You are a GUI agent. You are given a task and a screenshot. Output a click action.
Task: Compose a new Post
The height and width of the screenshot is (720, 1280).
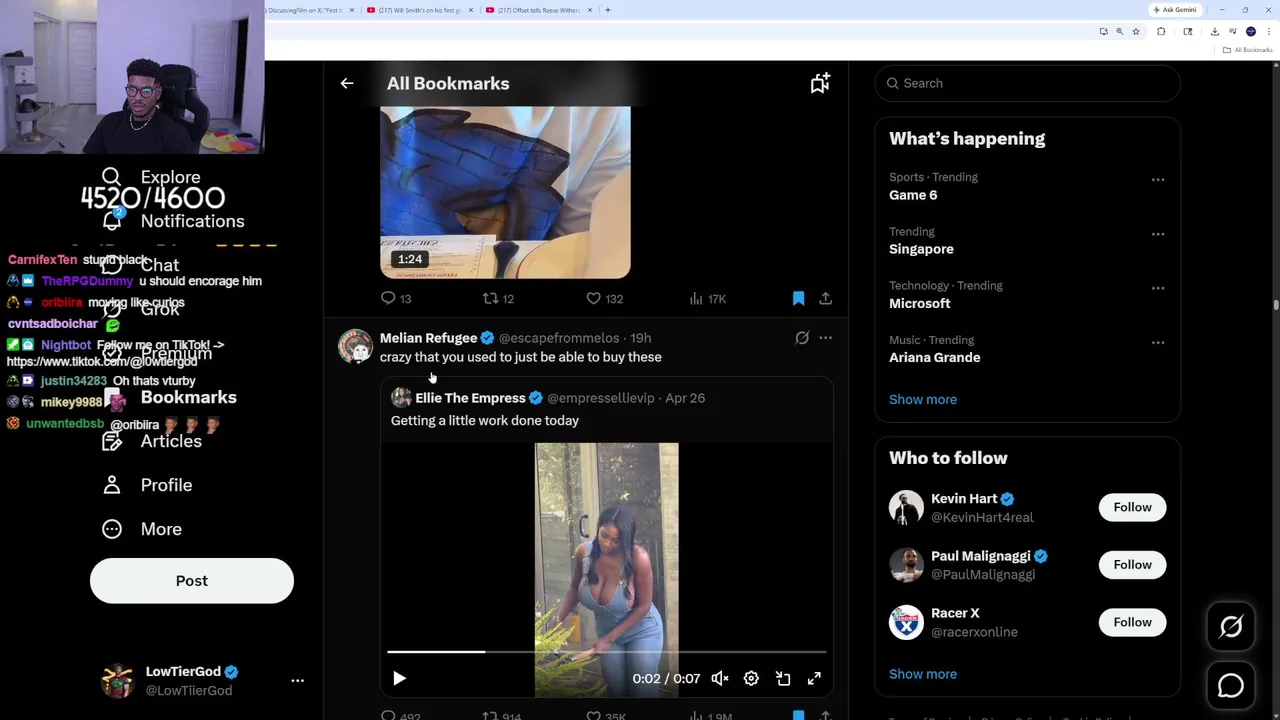192,581
